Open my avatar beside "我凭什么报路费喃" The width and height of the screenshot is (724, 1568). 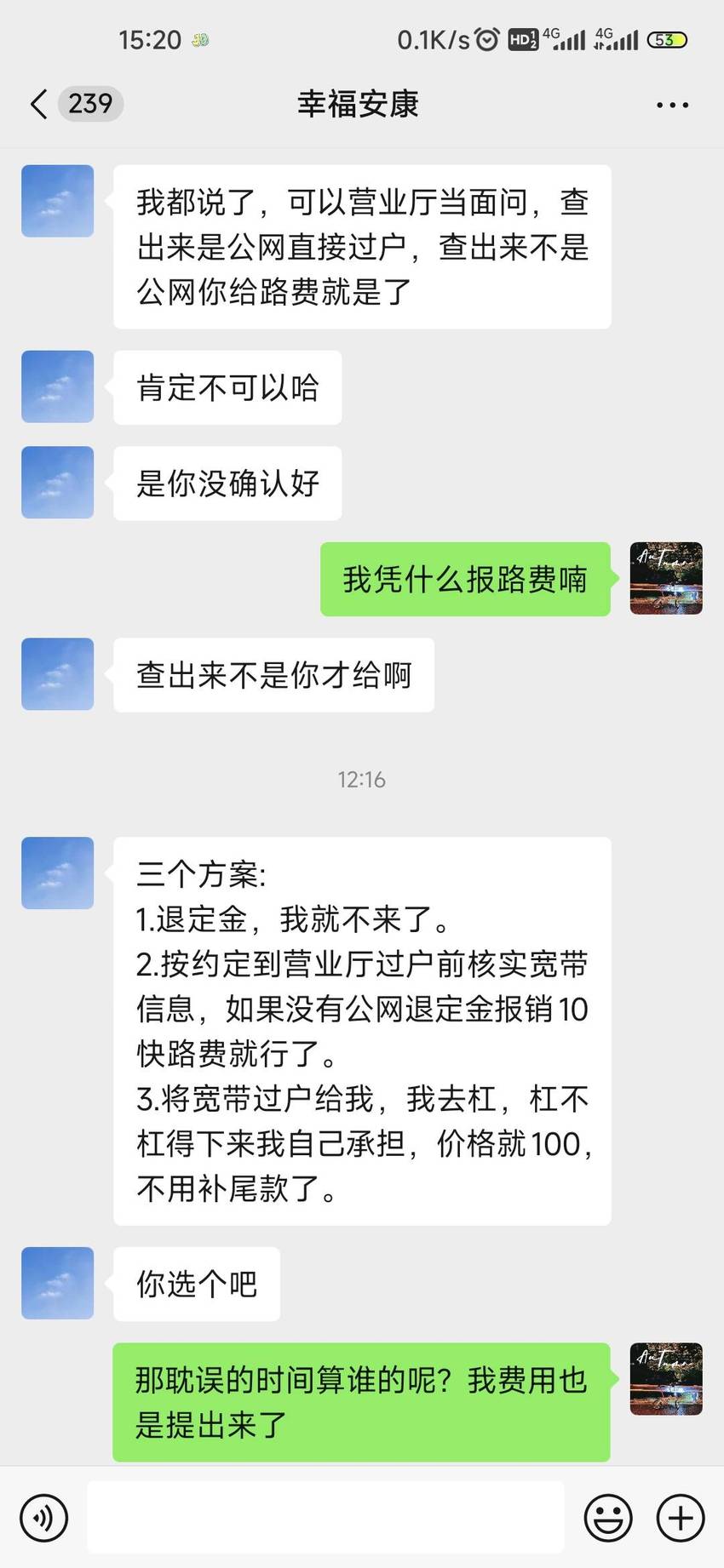(x=666, y=578)
